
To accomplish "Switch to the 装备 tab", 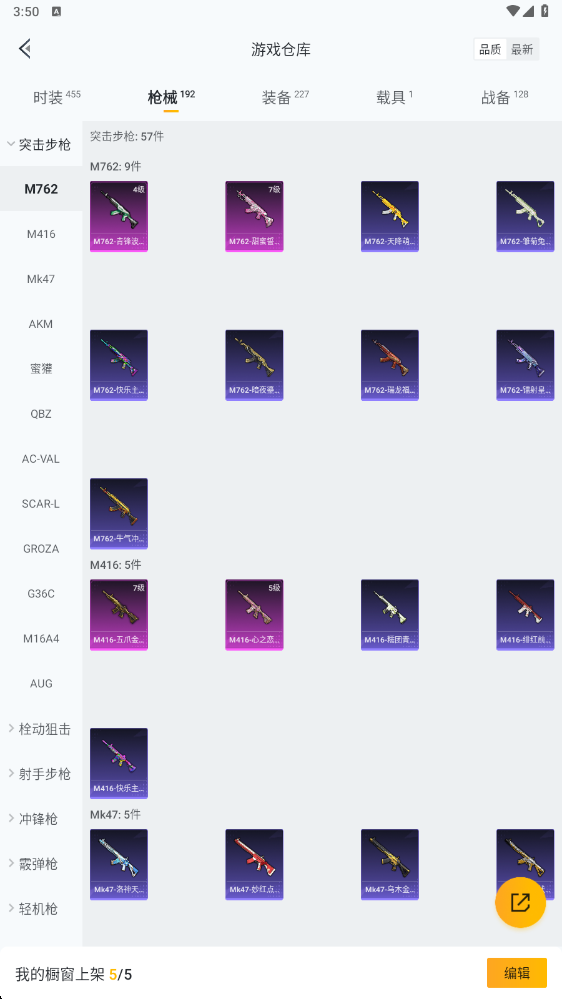I will tap(285, 97).
